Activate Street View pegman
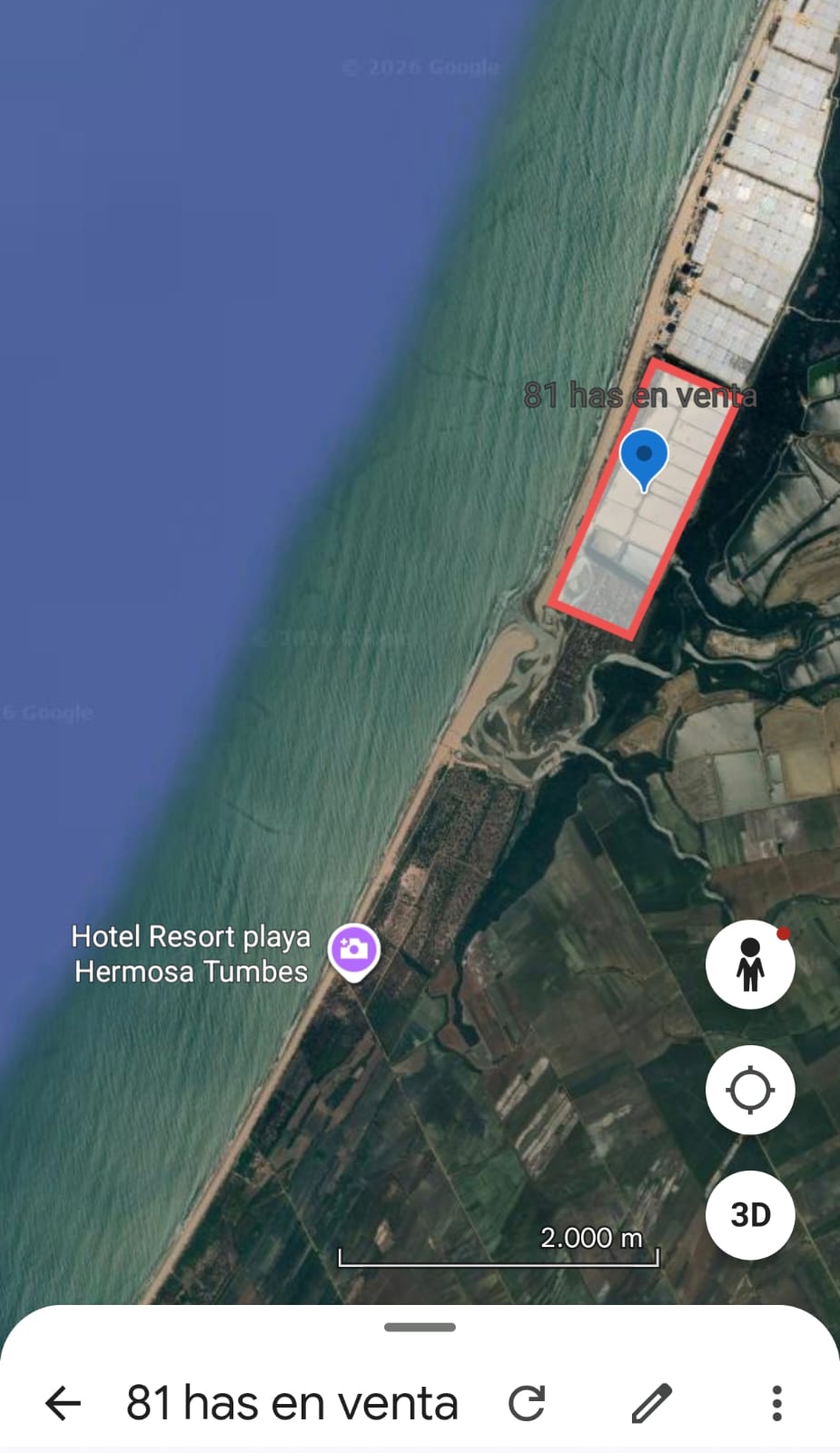This screenshot has height=1453, width=840. coord(750,964)
